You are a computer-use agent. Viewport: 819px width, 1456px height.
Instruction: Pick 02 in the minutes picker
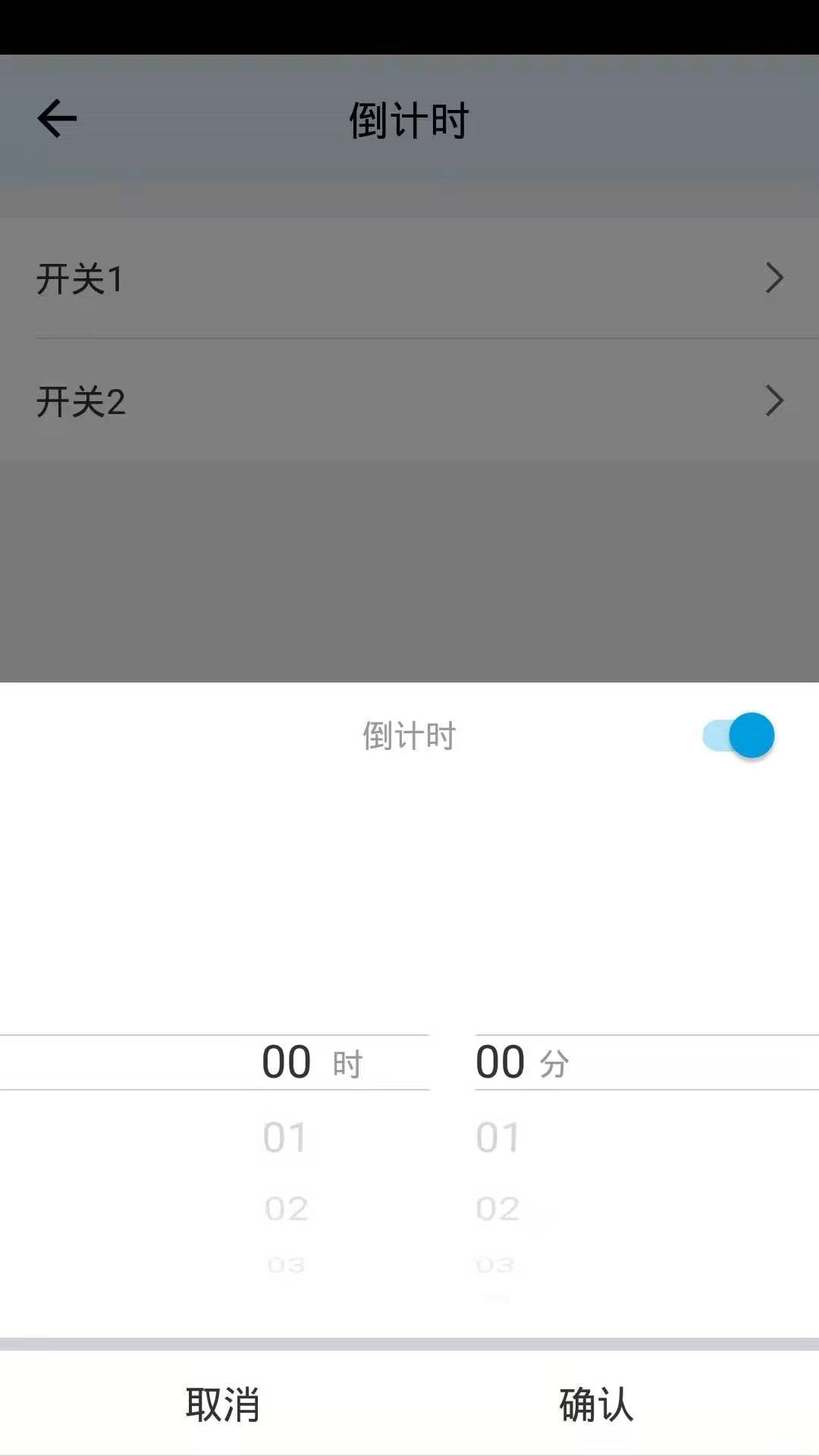[x=497, y=1209]
